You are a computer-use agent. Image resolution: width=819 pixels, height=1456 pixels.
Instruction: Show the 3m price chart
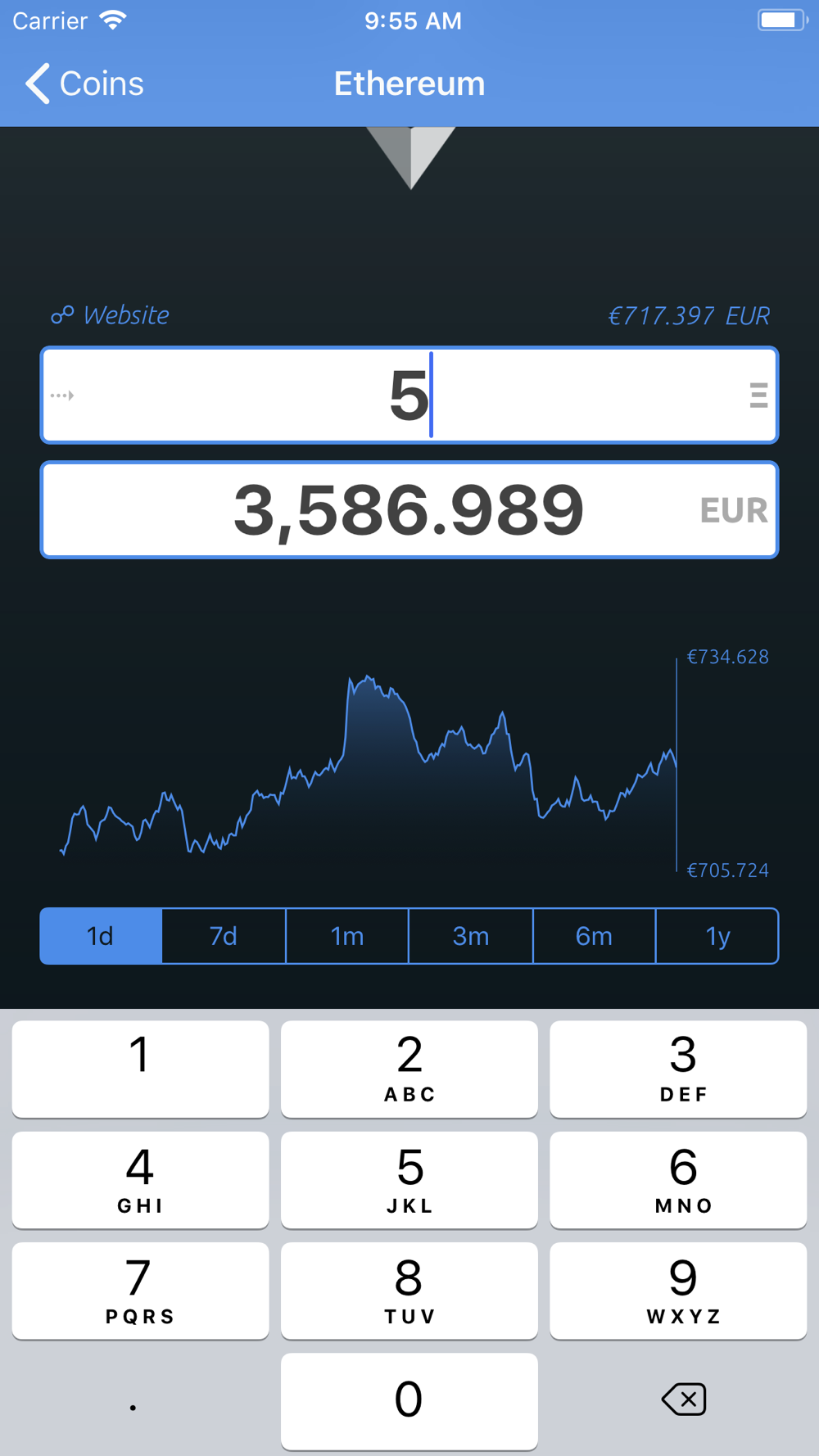471,936
